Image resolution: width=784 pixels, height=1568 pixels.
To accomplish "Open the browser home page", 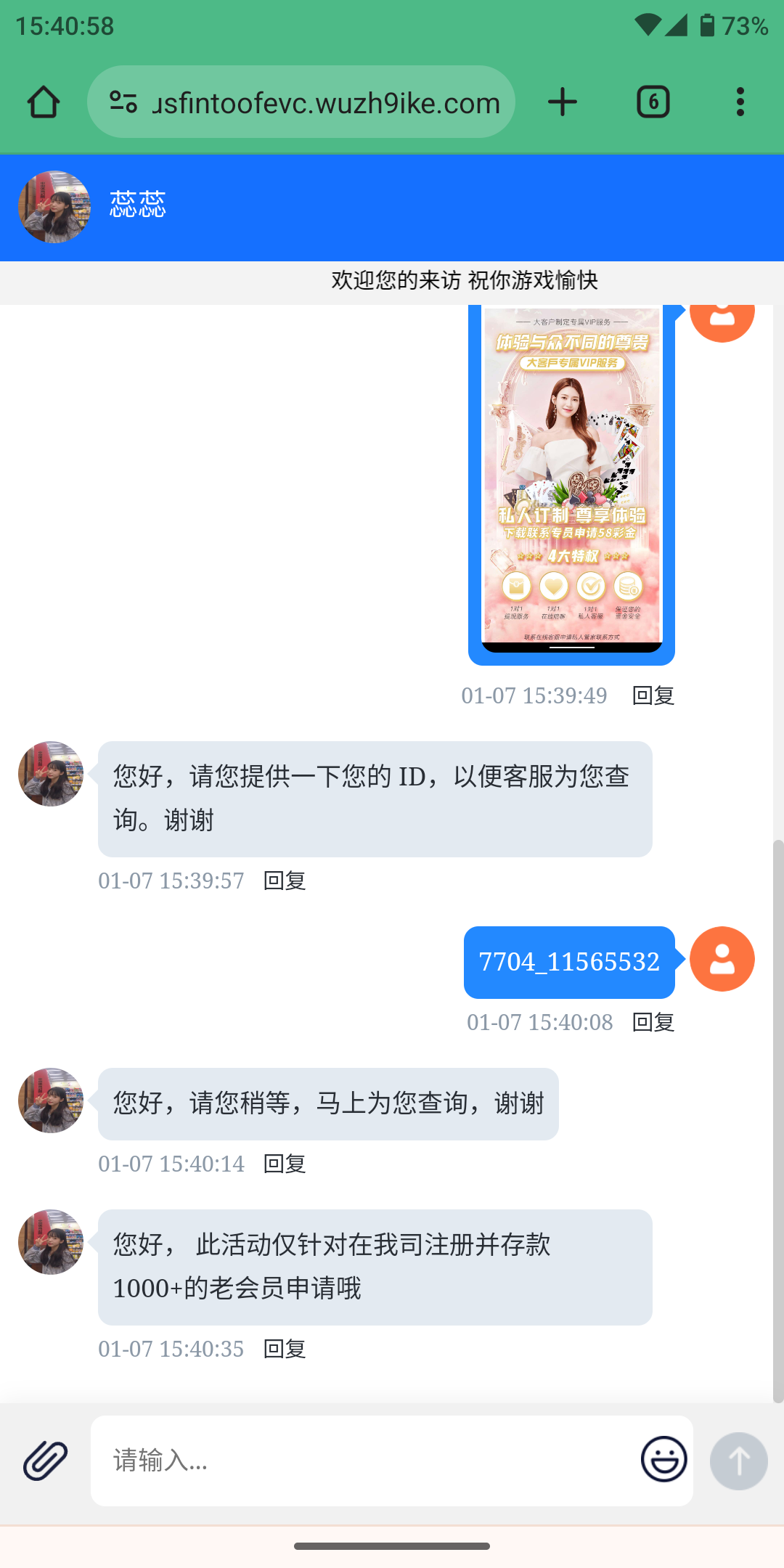I will point(44,102).
